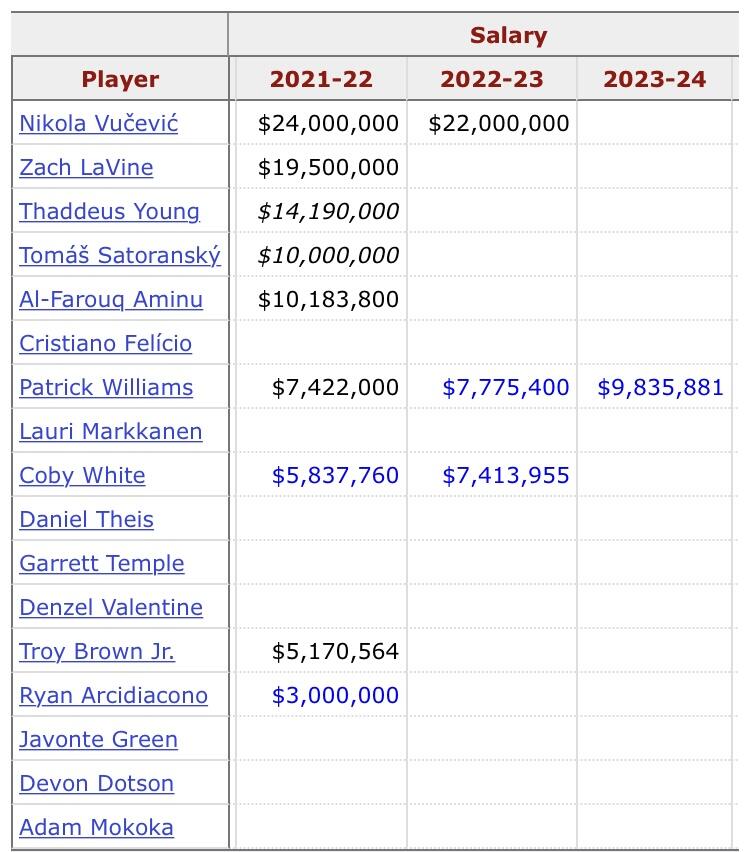
Task: Select the Adam Mokoka link
Action: pos(96,828)
